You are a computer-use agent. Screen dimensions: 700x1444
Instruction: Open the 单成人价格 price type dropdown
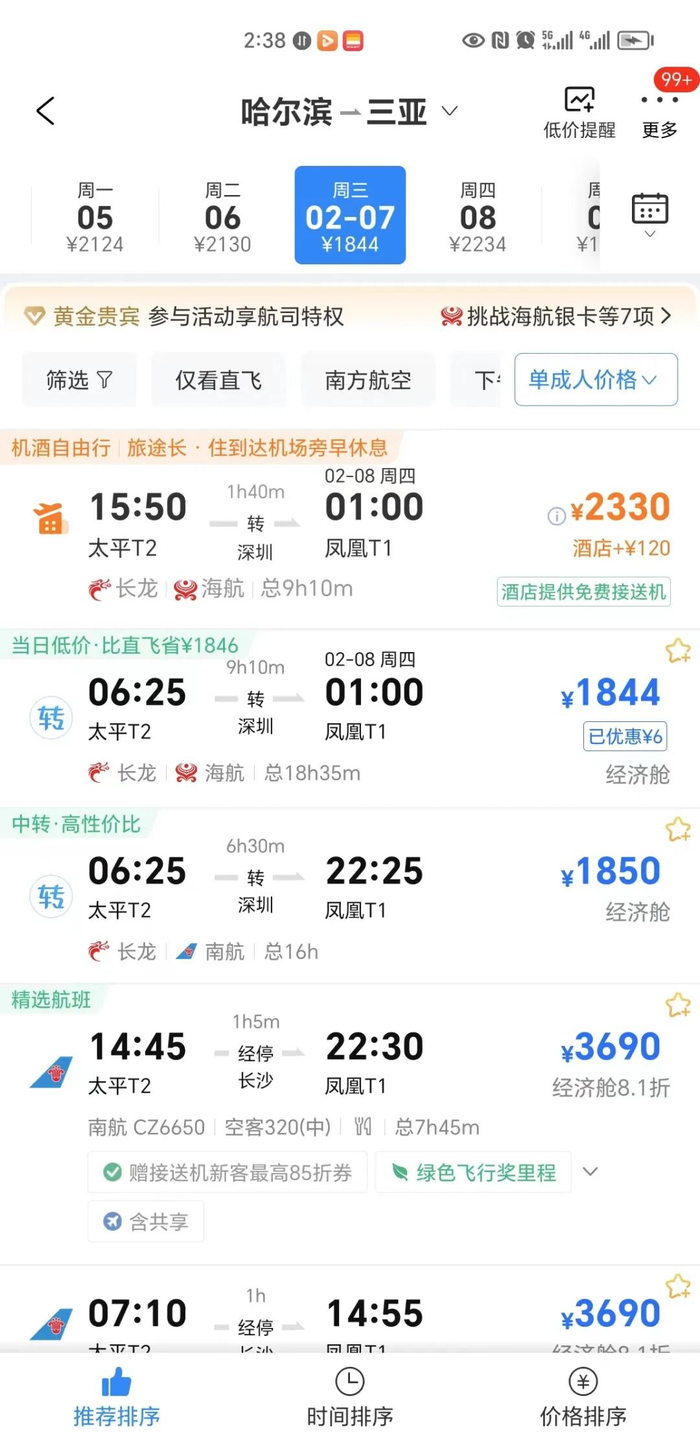596,380
